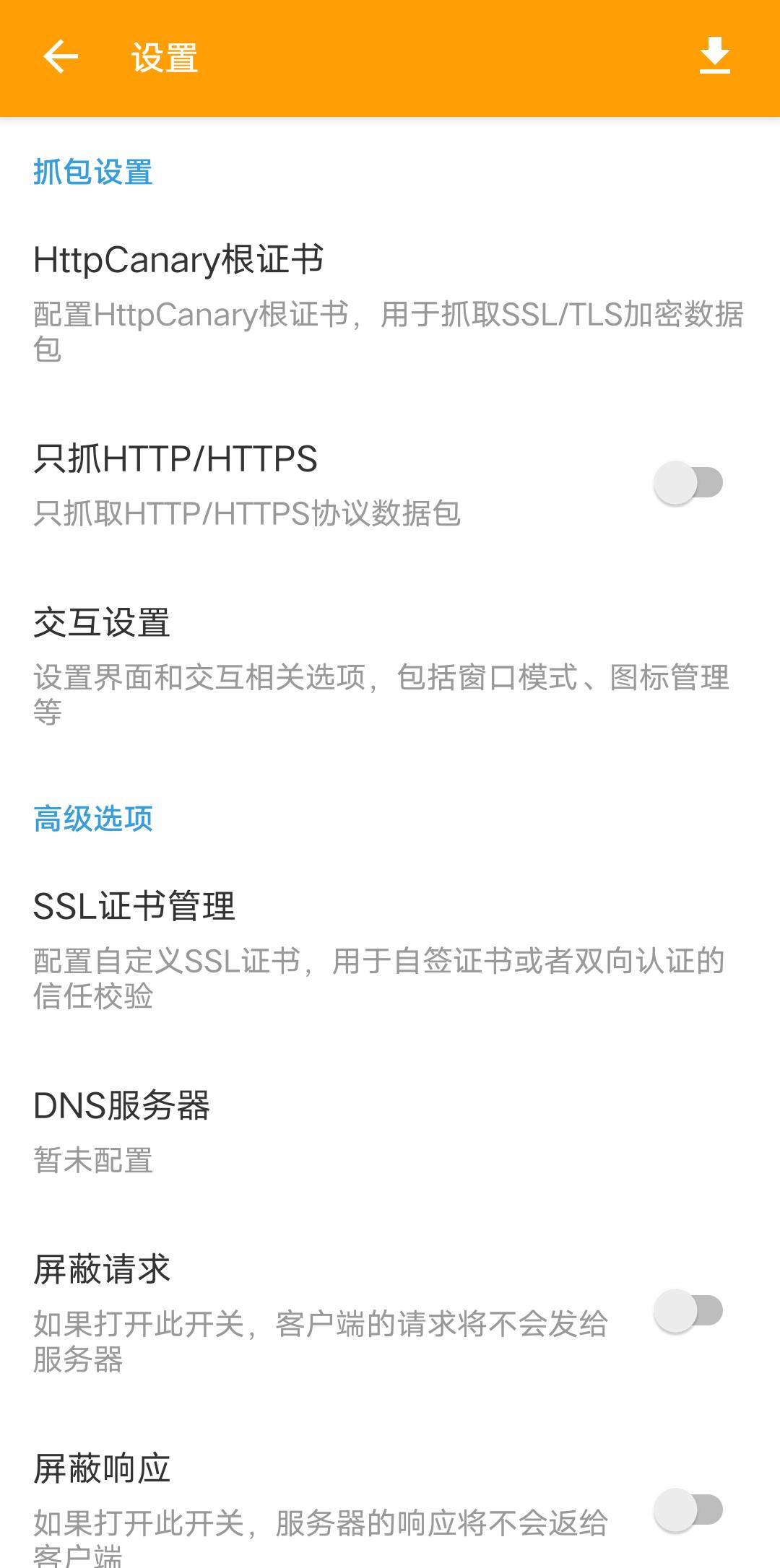Turn on the 屏蔽请求 switch
The height and width of the screenshot is (1568, 780).
point(688,1311)
